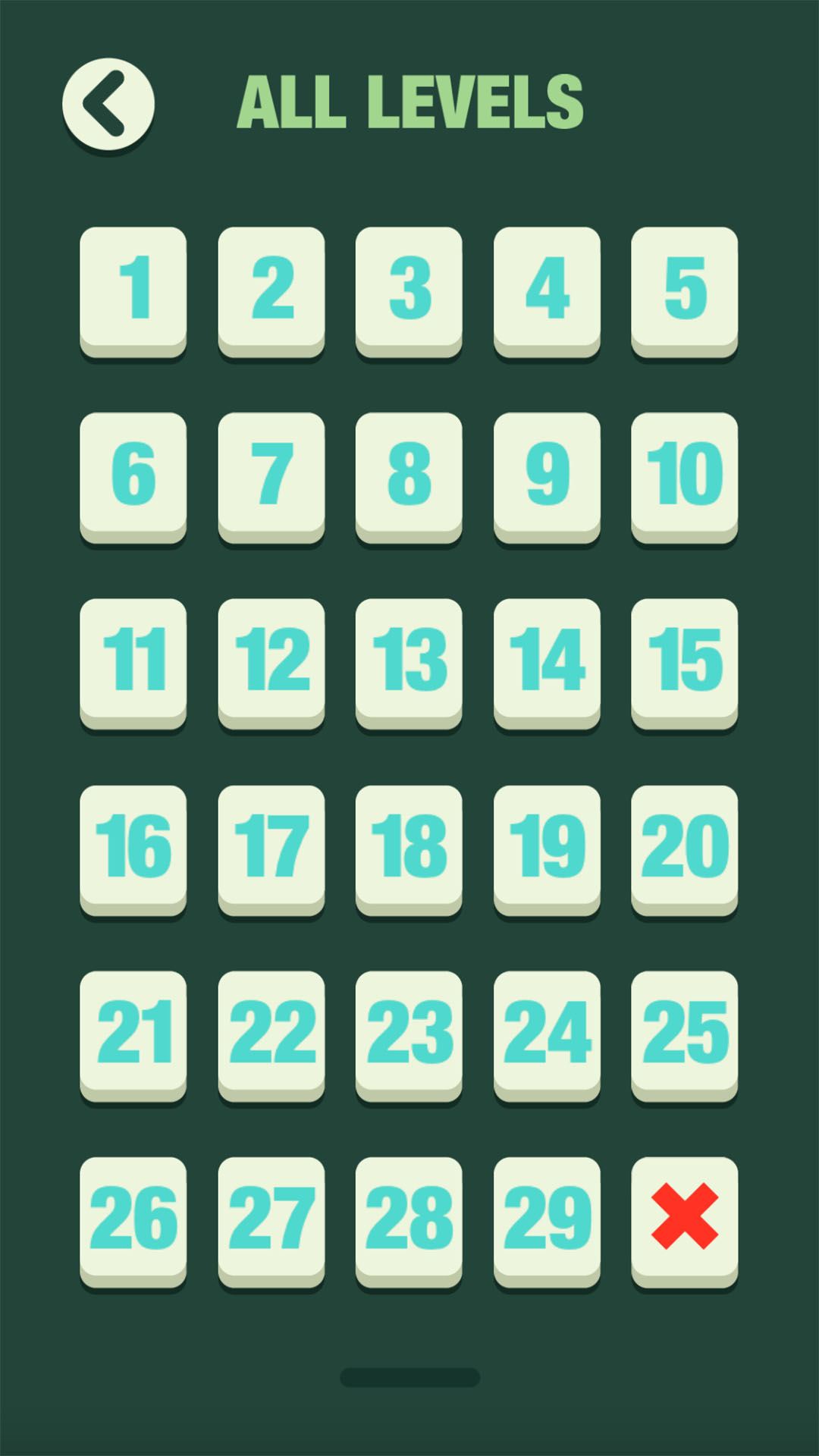Screen dimensions: 819x1456
Task: Choose level 7
Action: click(271, 474)
